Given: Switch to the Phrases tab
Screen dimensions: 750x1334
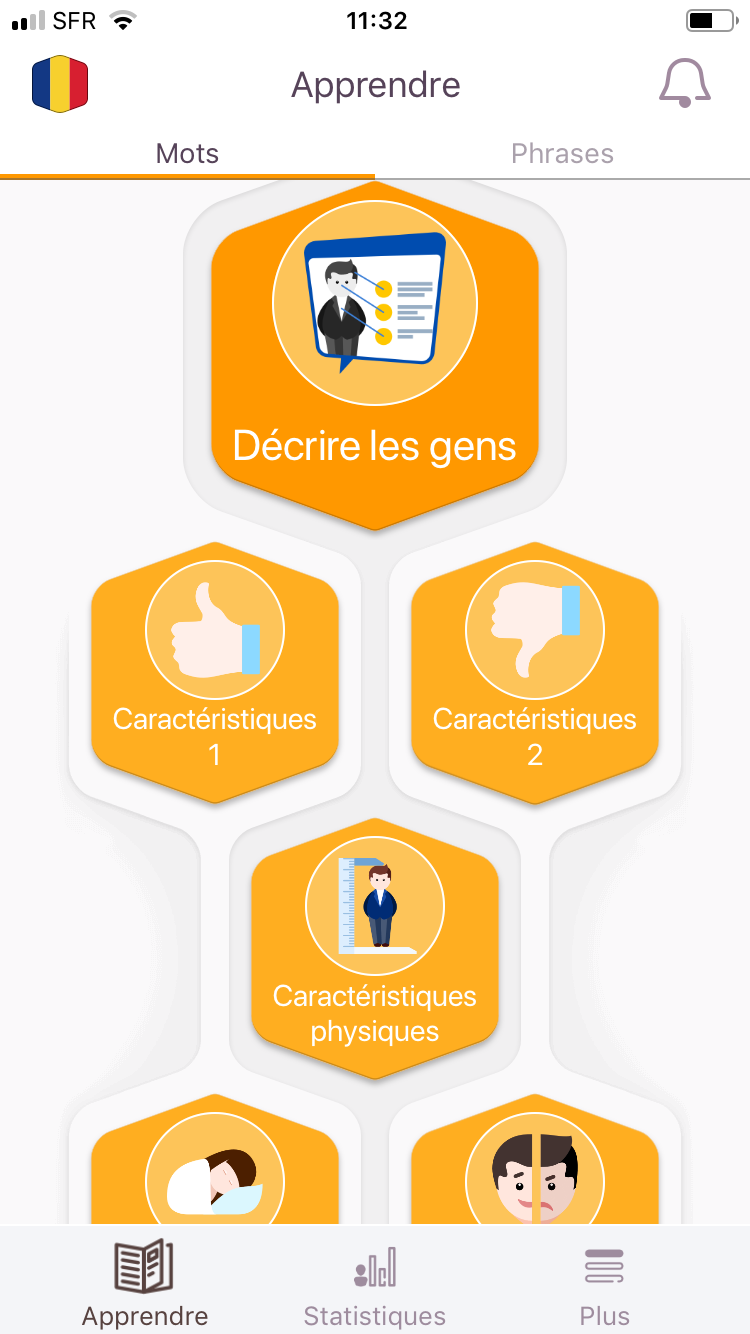Looking at the screenshot, I should pos(562,153).
